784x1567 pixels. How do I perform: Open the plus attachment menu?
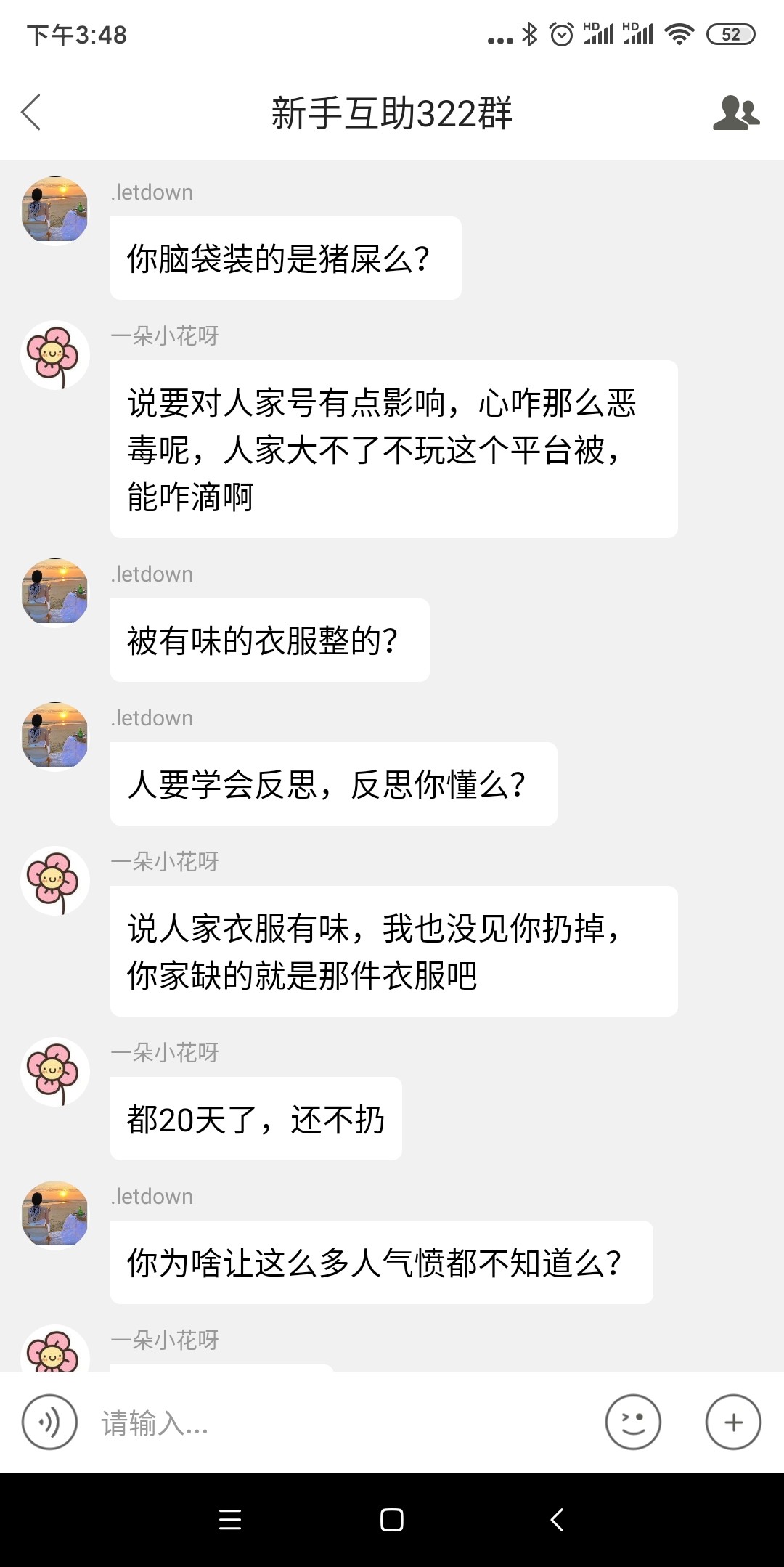pyautogui.click(x=733, y=1422)
